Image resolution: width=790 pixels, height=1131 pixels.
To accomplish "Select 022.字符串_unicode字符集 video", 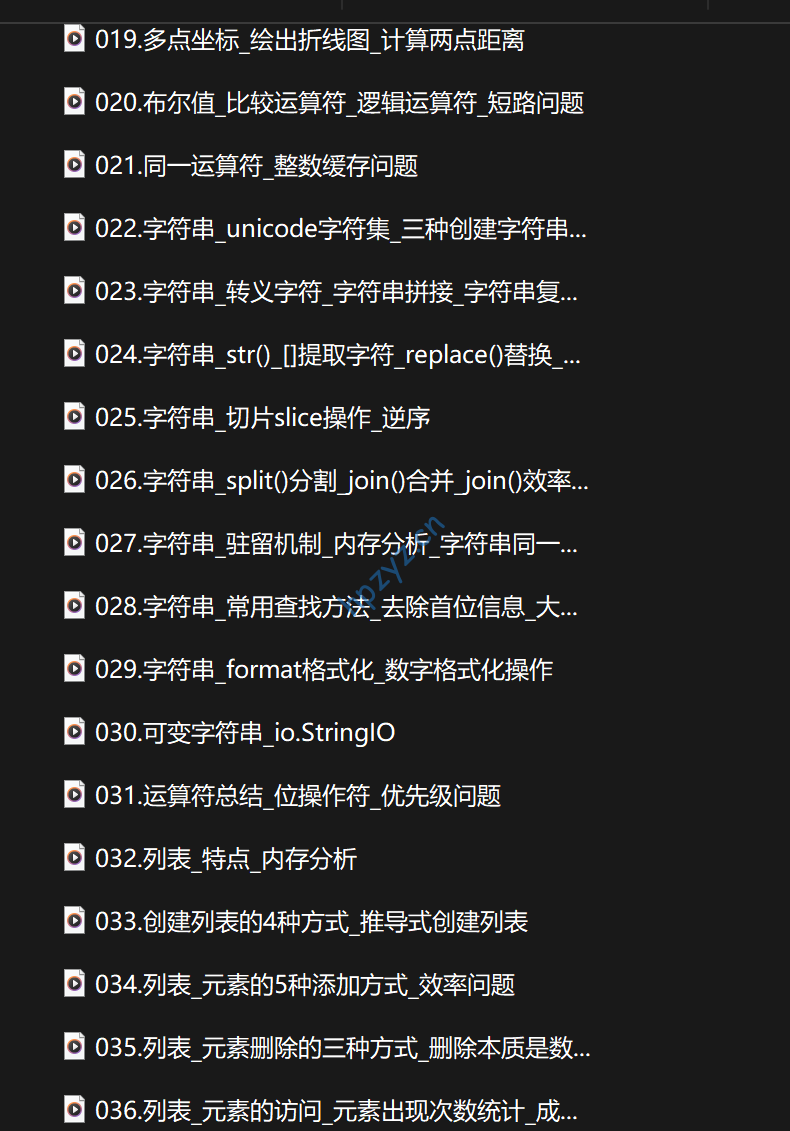I will 340,230.
